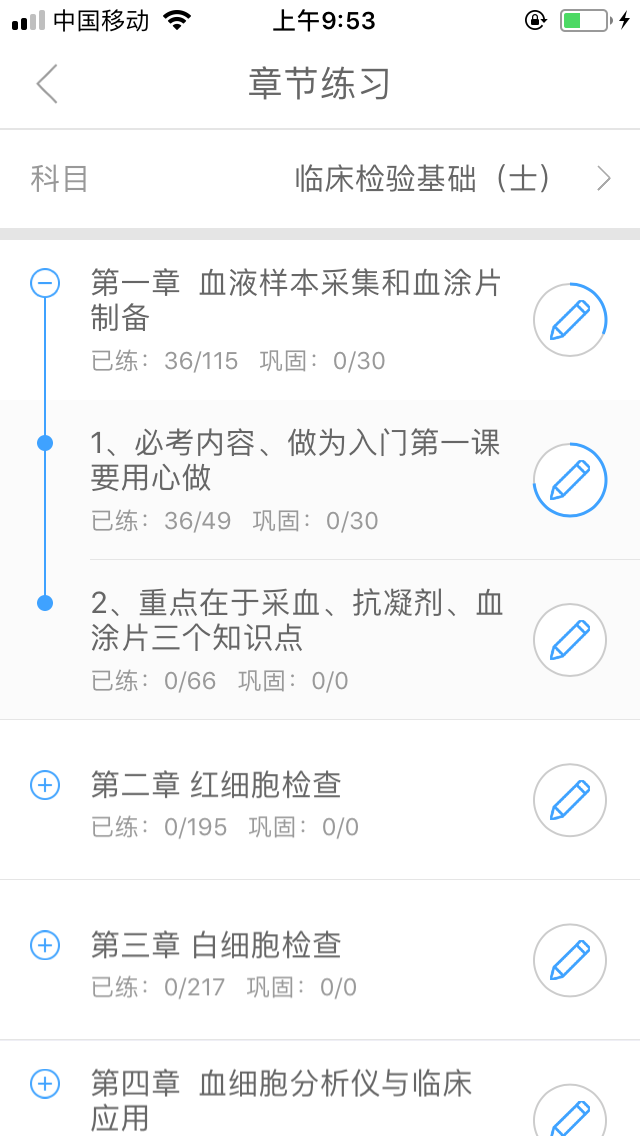The image size is (640, 1136).
Task: Tap pencil icon for section 1、必考内容
Action: click(x=570, y=480)
